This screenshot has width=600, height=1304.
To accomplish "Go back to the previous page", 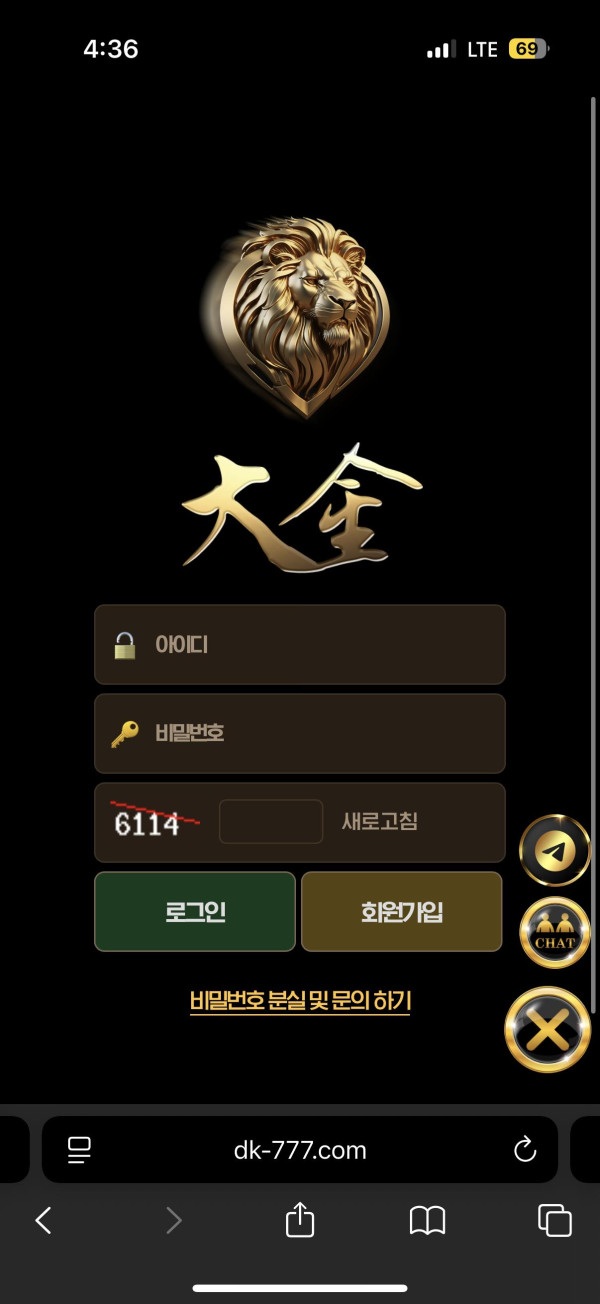I will coord(43,1220).
